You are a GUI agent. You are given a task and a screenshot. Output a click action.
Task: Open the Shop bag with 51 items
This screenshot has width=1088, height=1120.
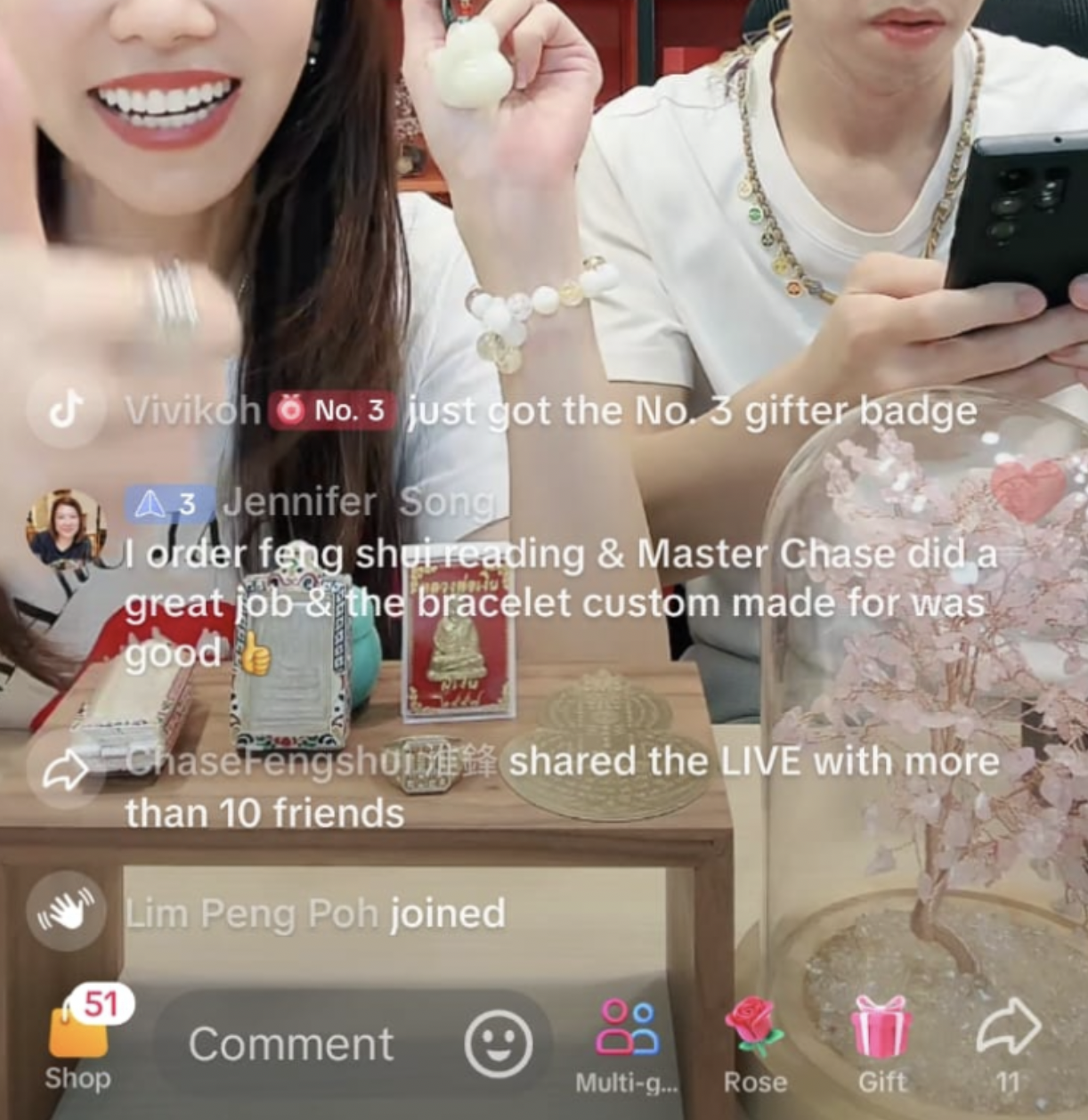[79, 1038]
